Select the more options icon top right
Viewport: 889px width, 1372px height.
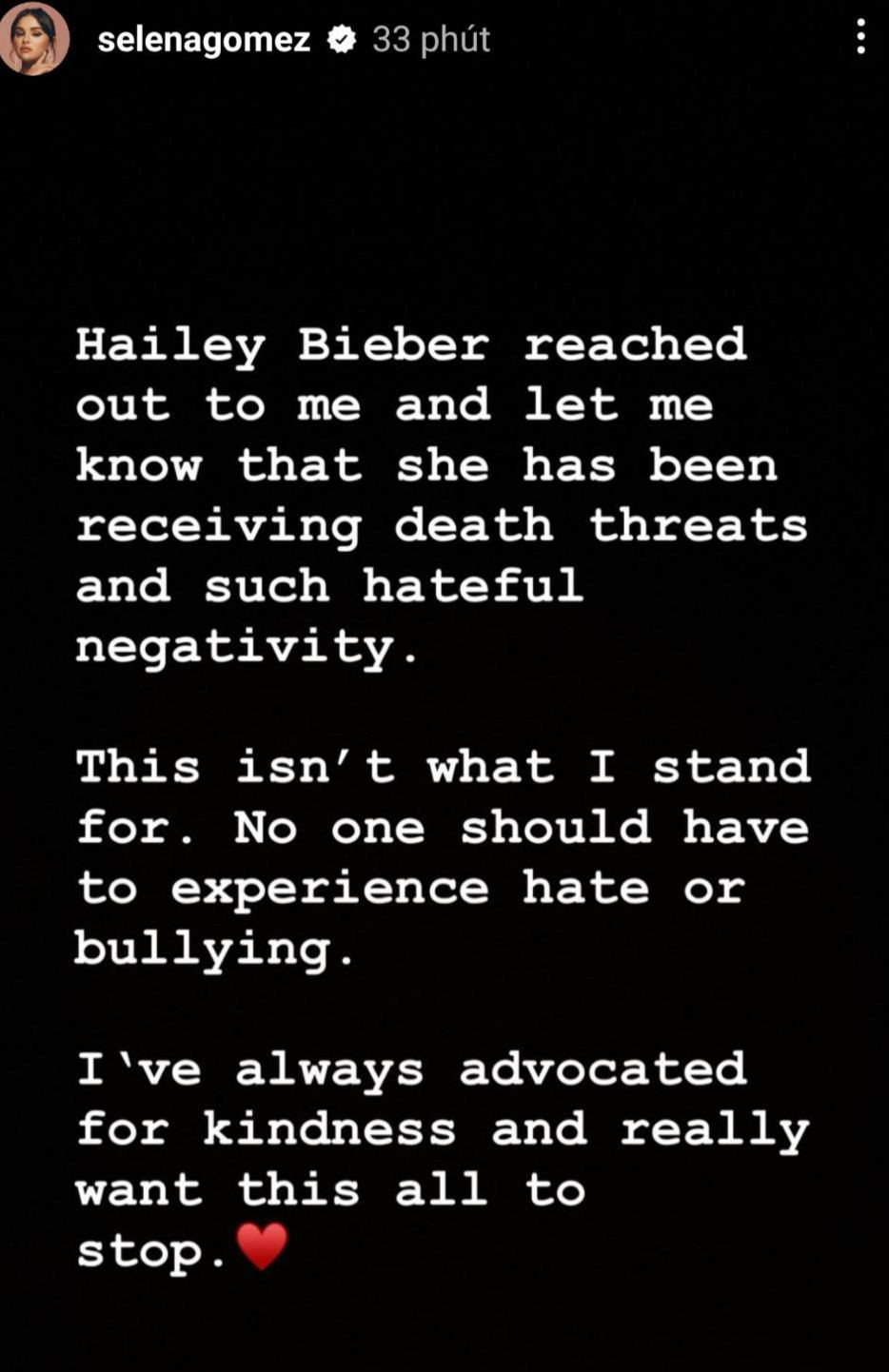(x=859, y=38)
